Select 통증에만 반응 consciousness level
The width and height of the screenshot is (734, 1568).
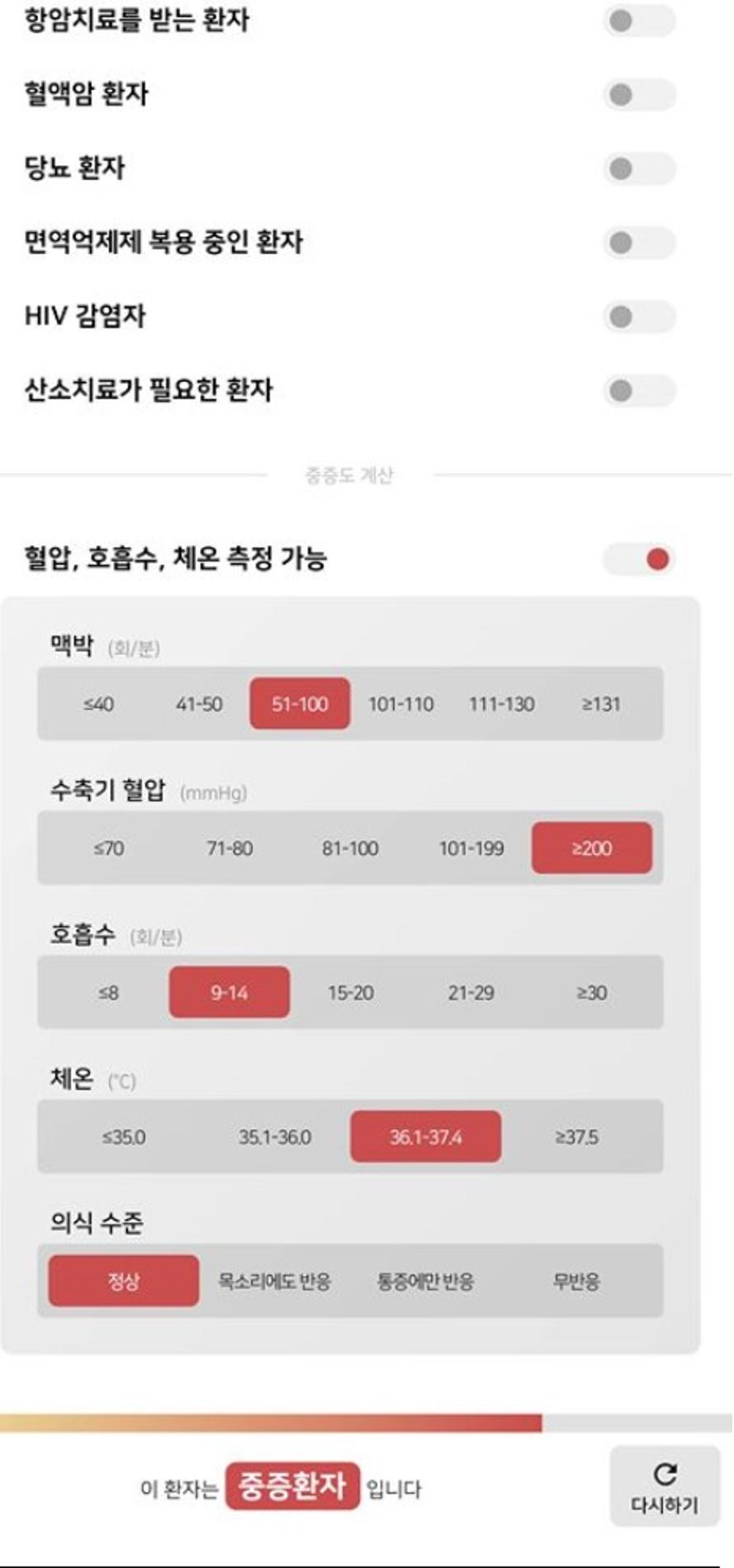tap(425, 1282)
